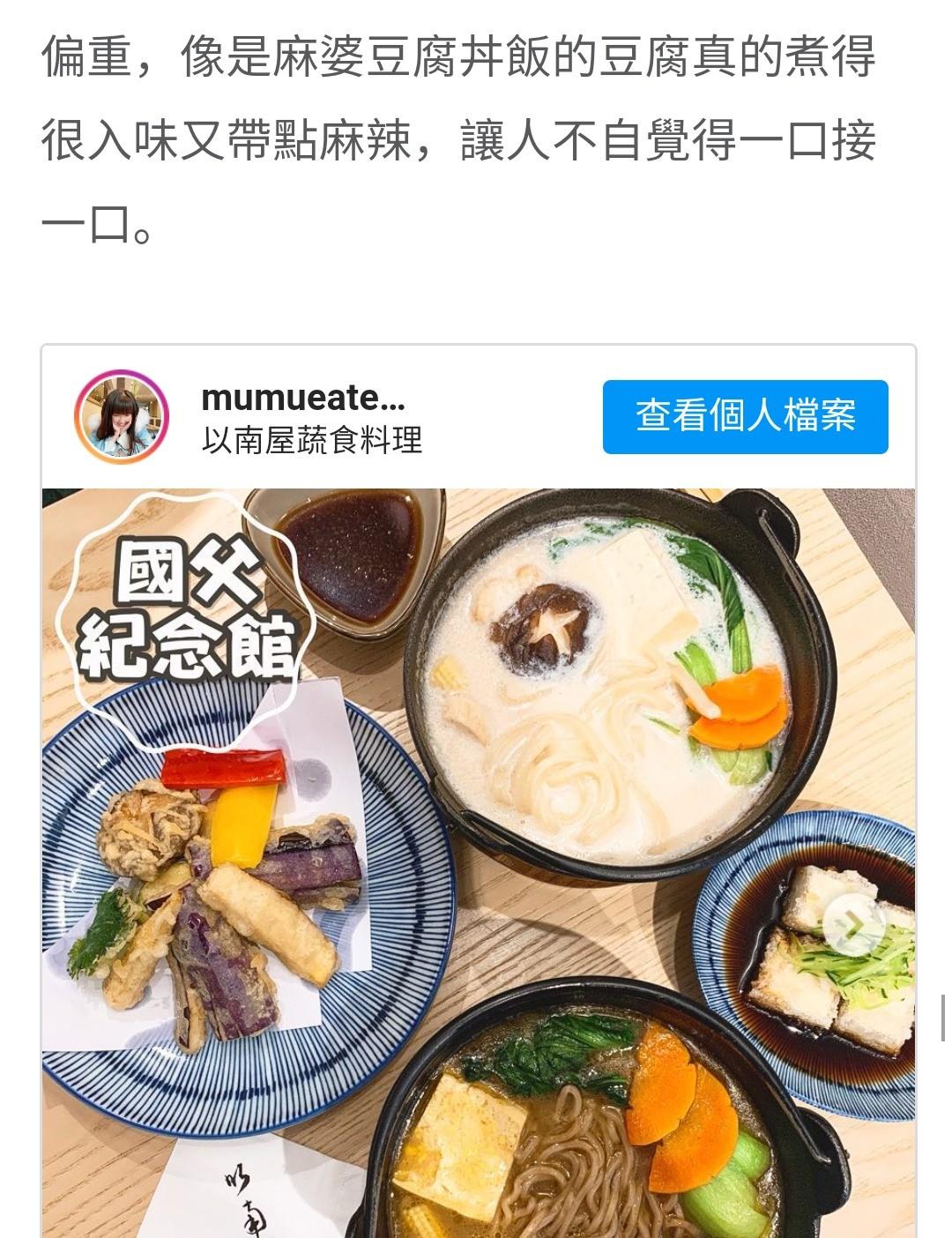Tap the 查看個人檔案 button
952x1238 pixels.
[745, 416]
